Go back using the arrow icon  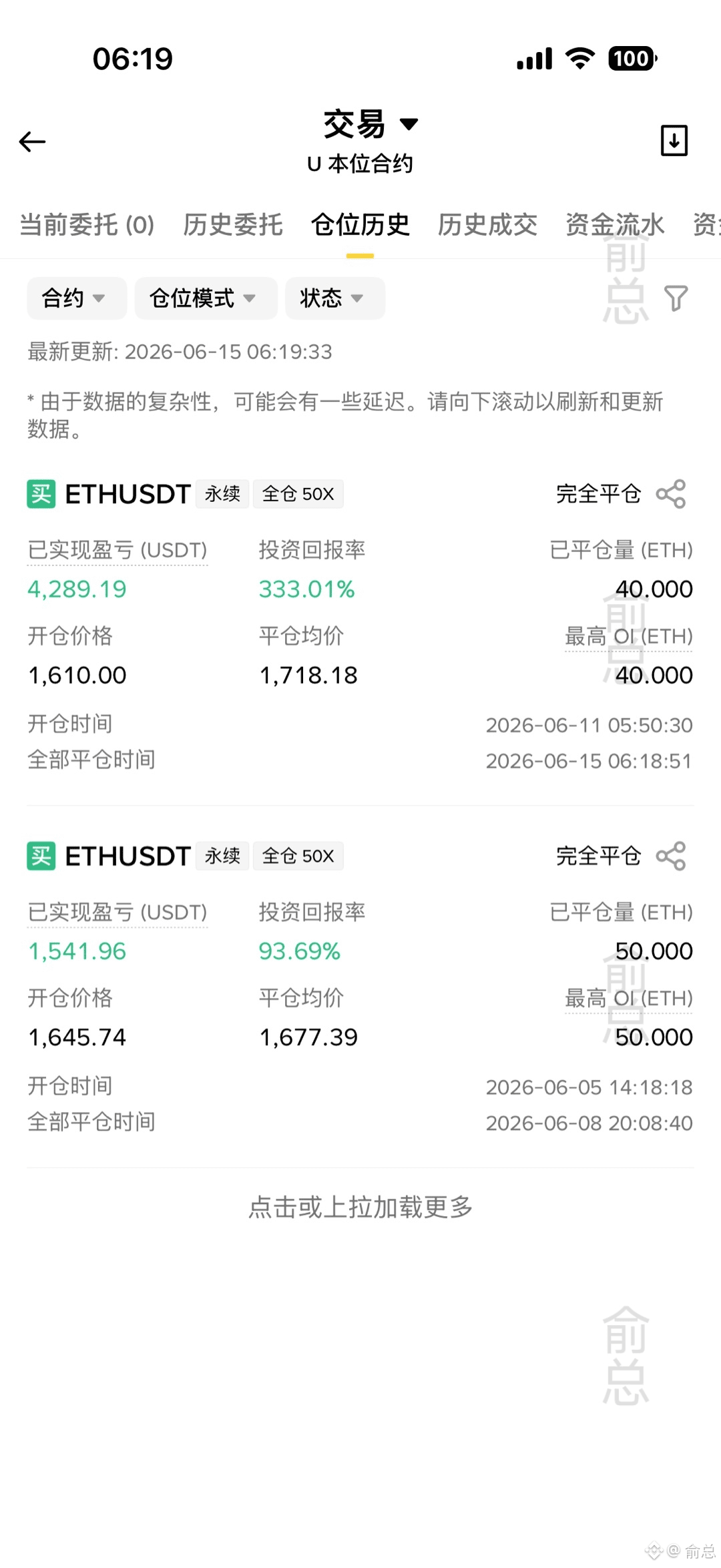32,142
